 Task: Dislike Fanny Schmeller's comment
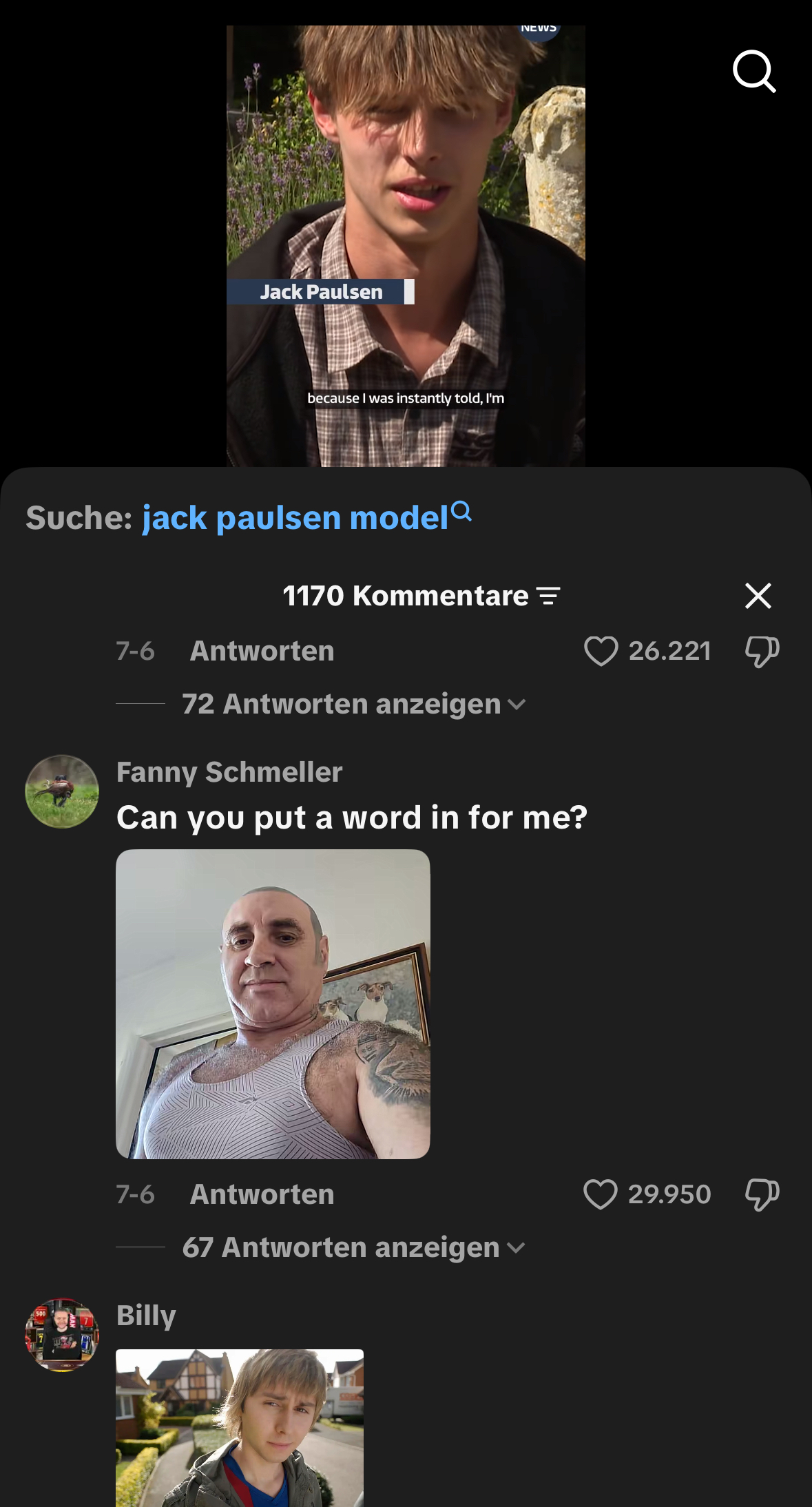(762, 1194)
